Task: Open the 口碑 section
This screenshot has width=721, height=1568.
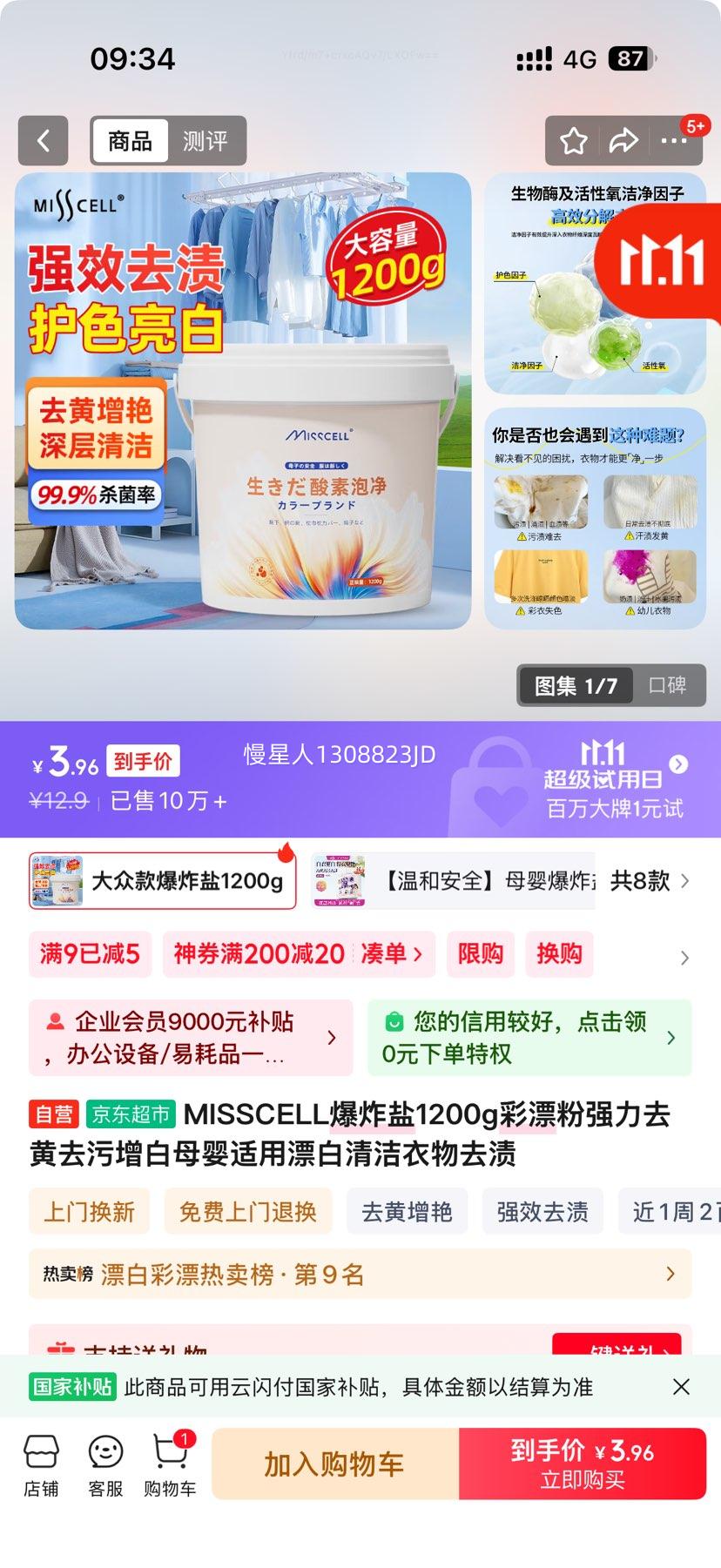Action: pyautogui.click(x=667, y=686)
